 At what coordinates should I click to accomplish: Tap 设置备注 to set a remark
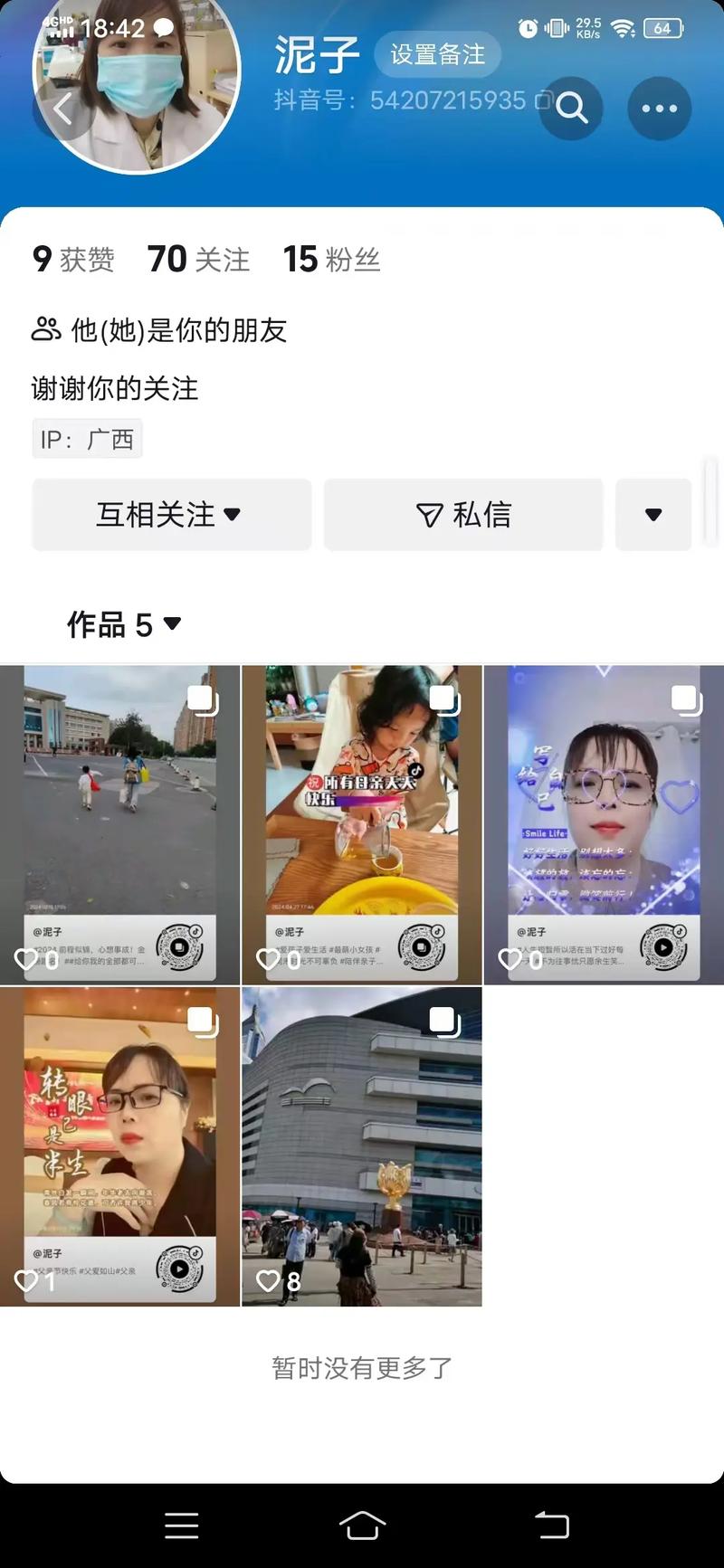click(x=437, y=55)
